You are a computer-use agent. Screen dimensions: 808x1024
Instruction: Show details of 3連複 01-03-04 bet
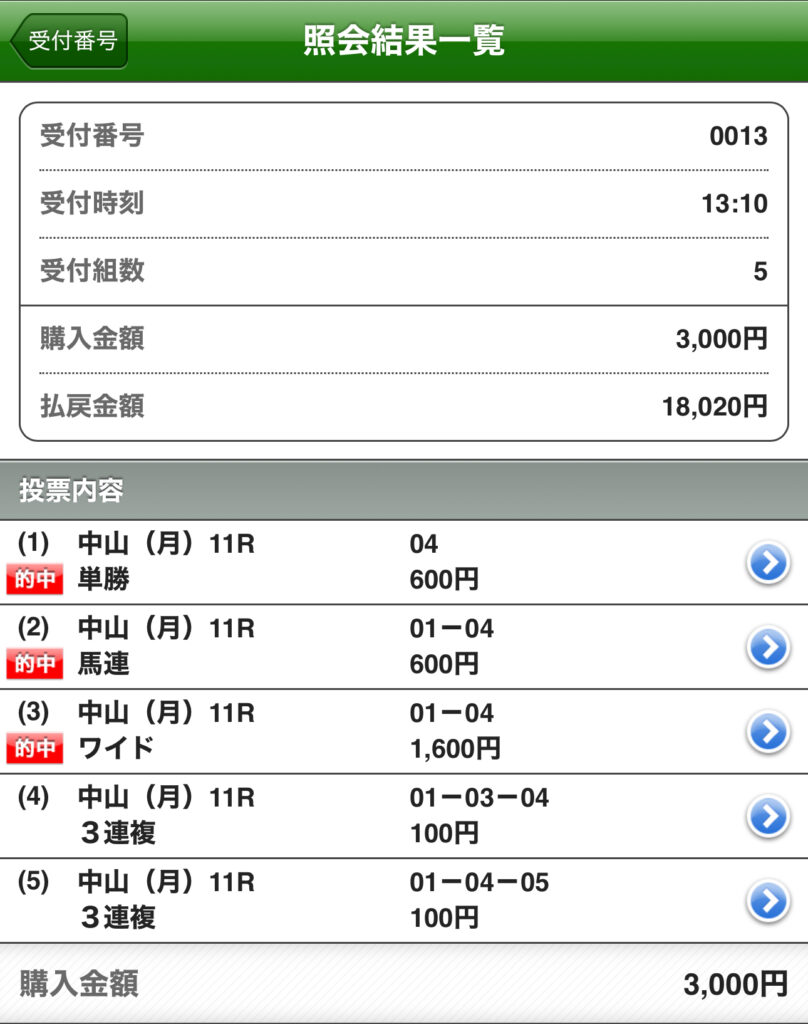coord(768,817)
